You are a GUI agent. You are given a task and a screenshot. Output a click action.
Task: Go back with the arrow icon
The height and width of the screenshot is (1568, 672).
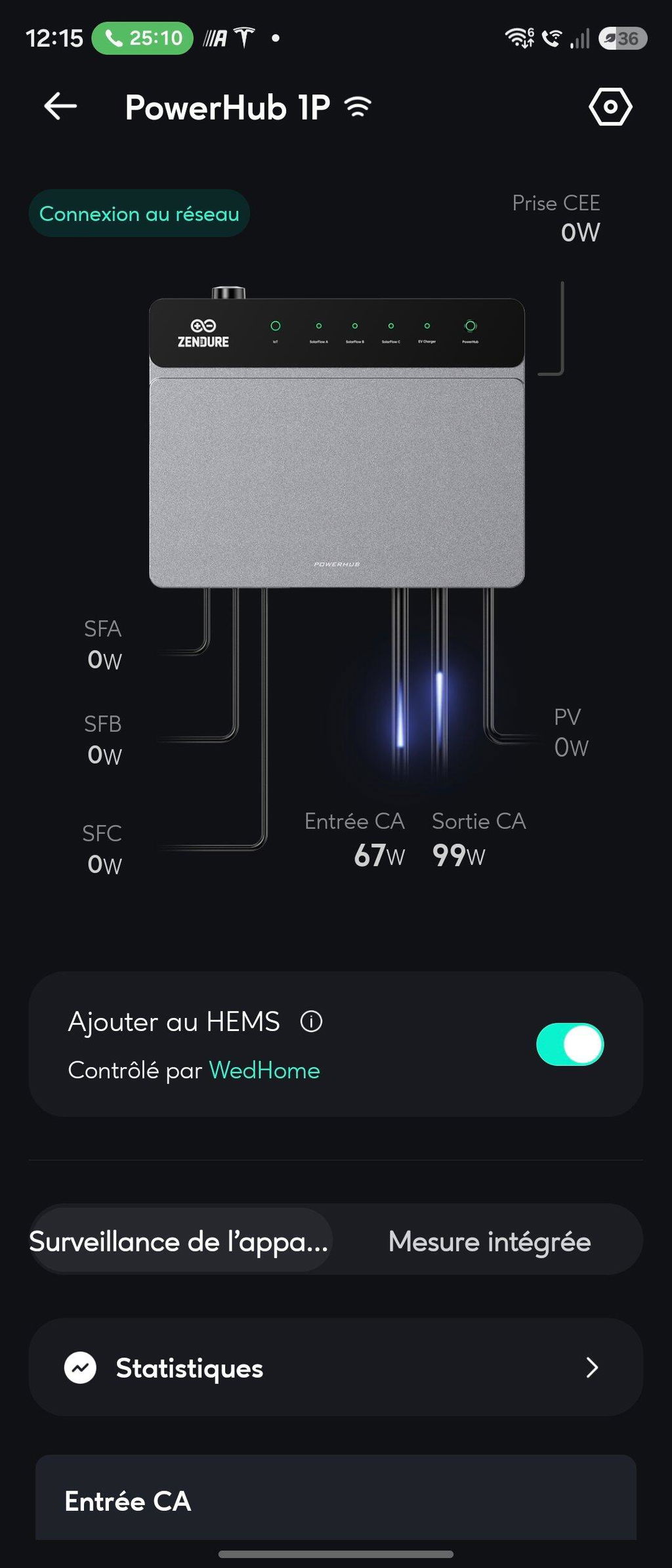tap(60, 106)
